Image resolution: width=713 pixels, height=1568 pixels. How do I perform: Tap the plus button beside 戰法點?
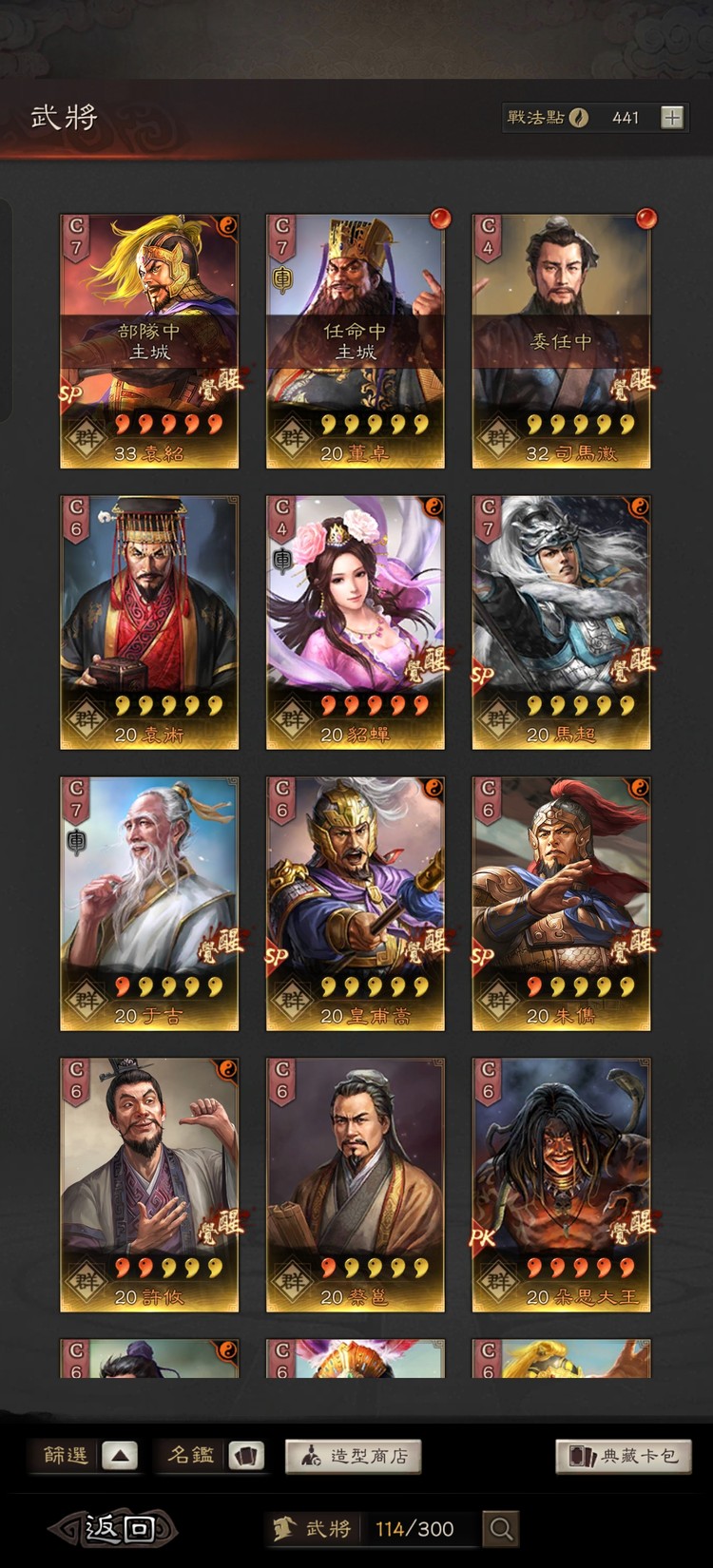(672, 118)
